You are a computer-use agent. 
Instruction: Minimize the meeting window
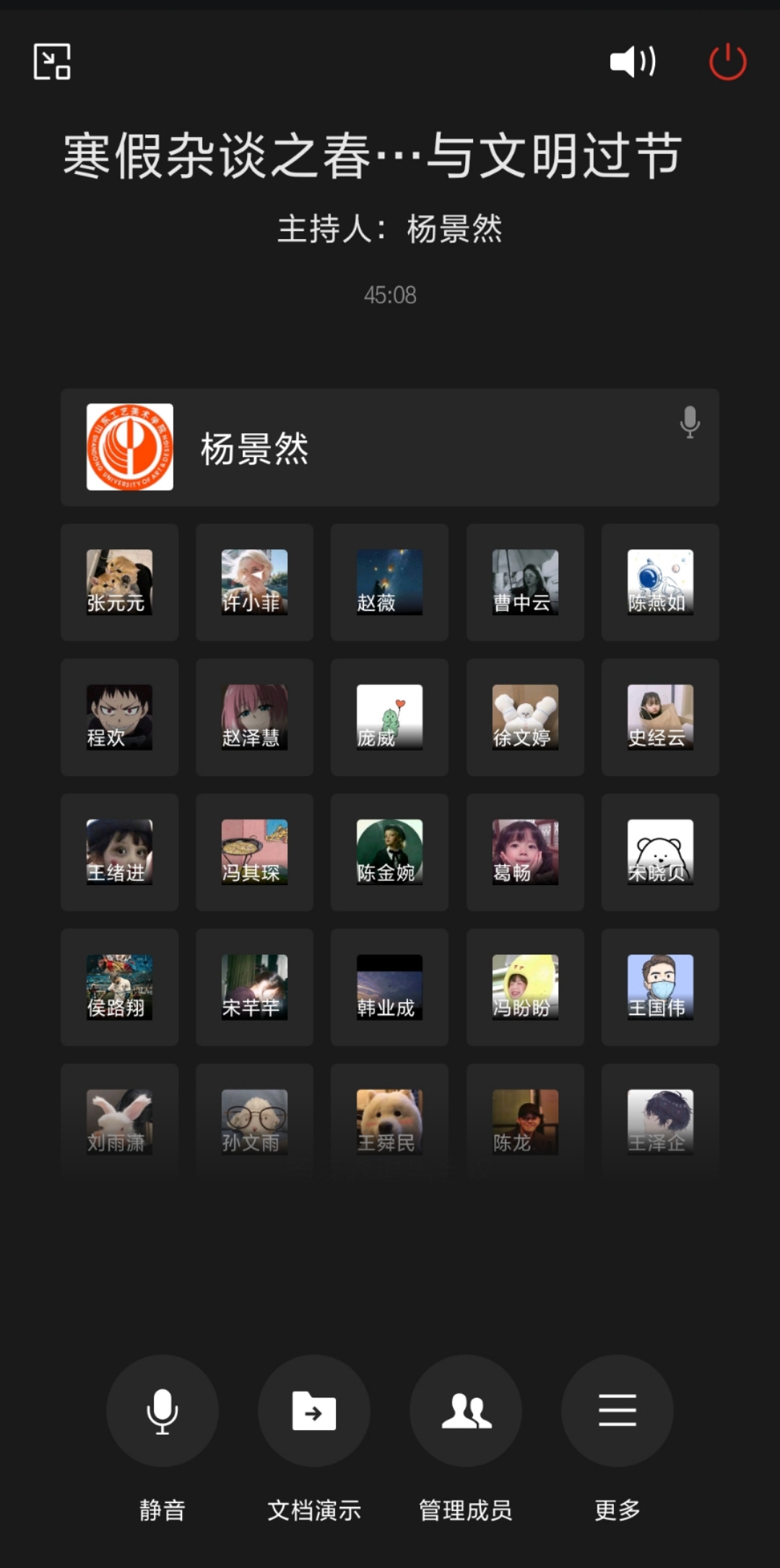(52, 61)
